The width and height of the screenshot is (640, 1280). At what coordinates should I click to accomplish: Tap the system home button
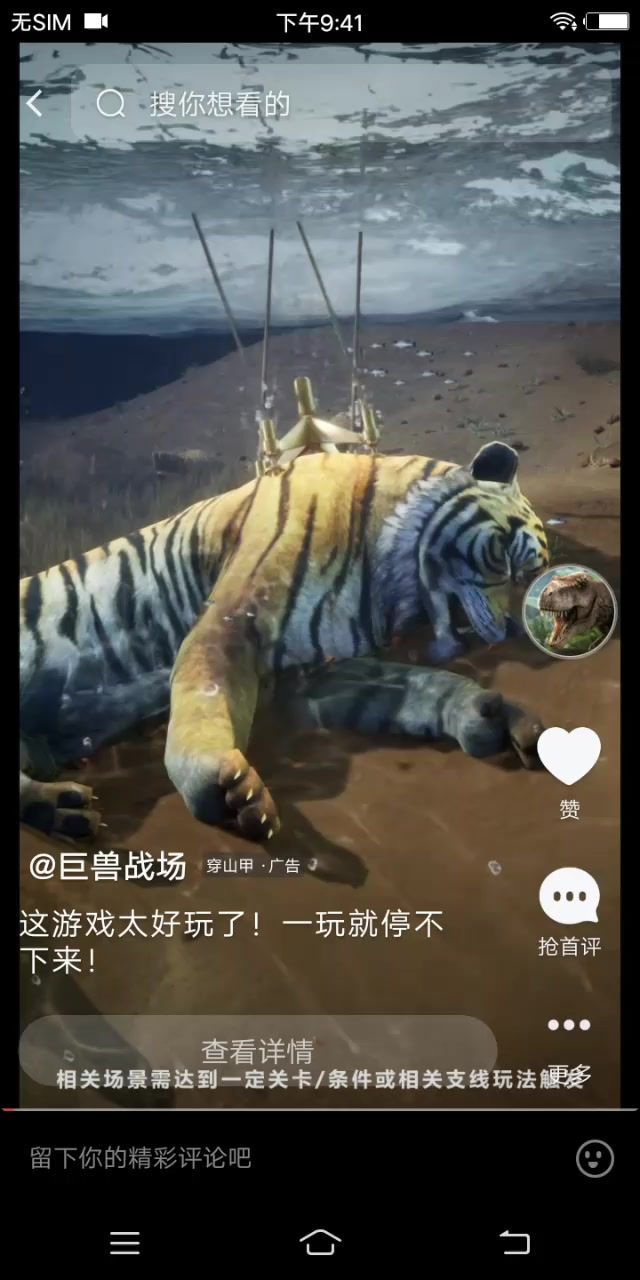pyautogui.click(x=320, y=1242)
